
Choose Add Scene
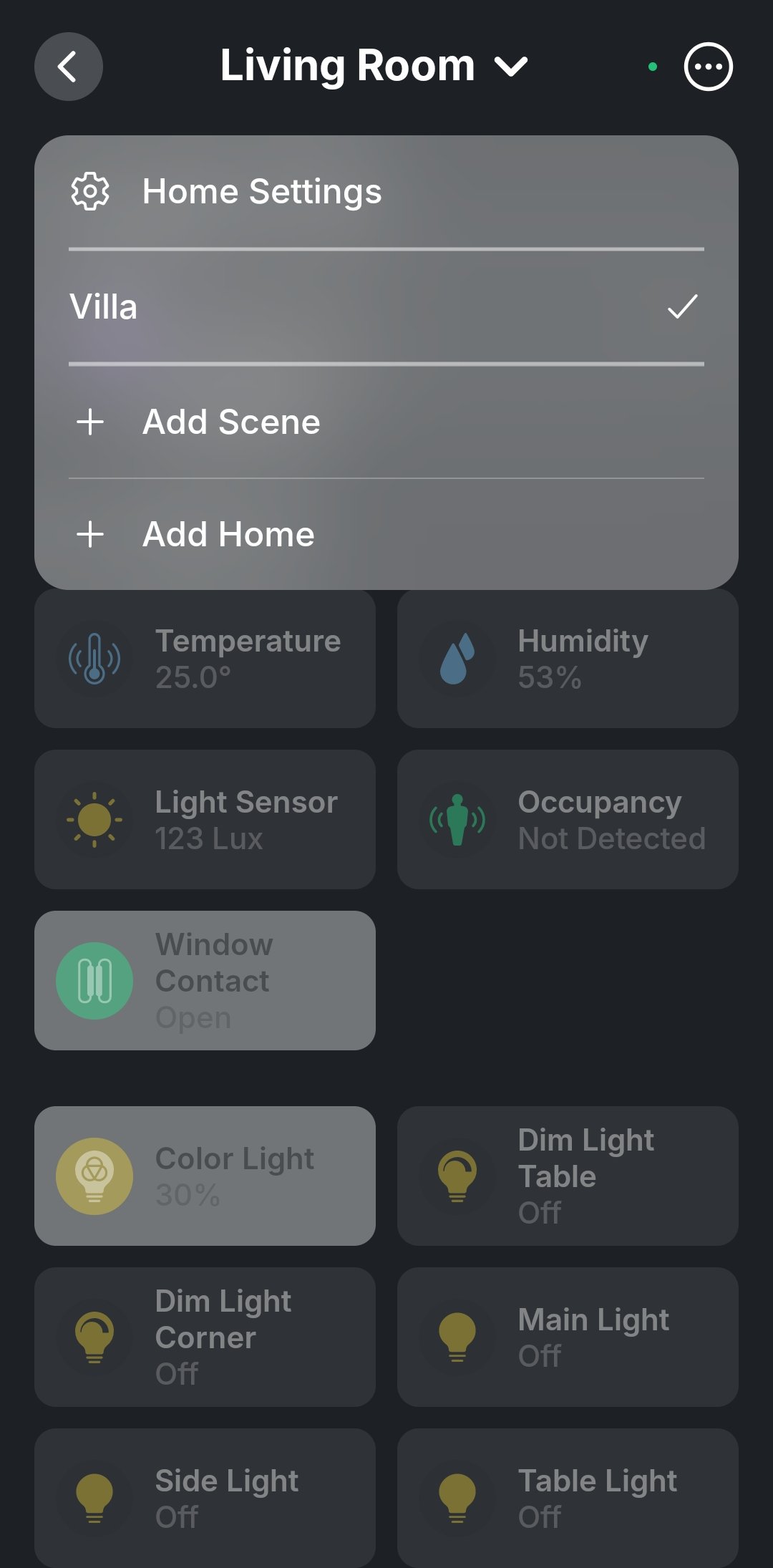[231, 422]
